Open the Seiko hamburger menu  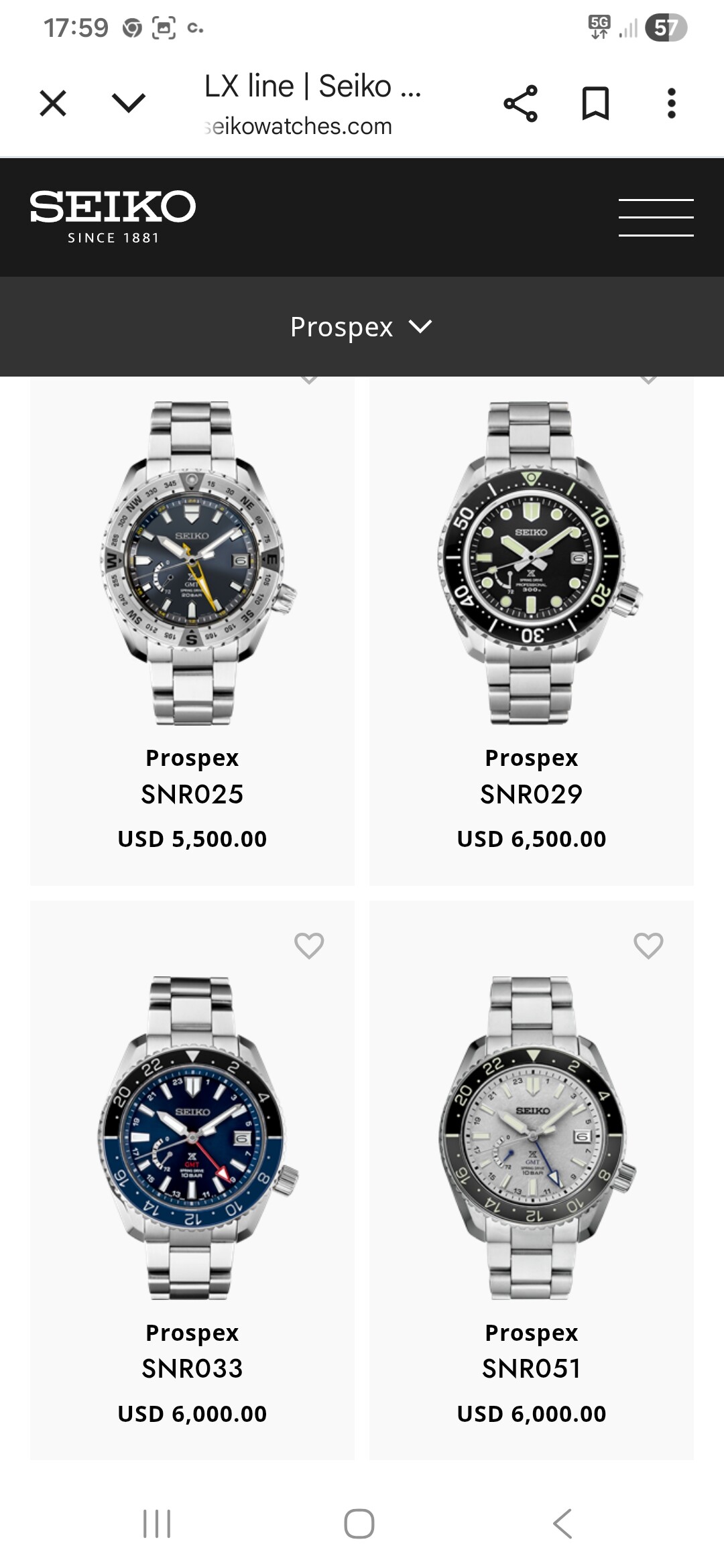(x=656, y=218)
